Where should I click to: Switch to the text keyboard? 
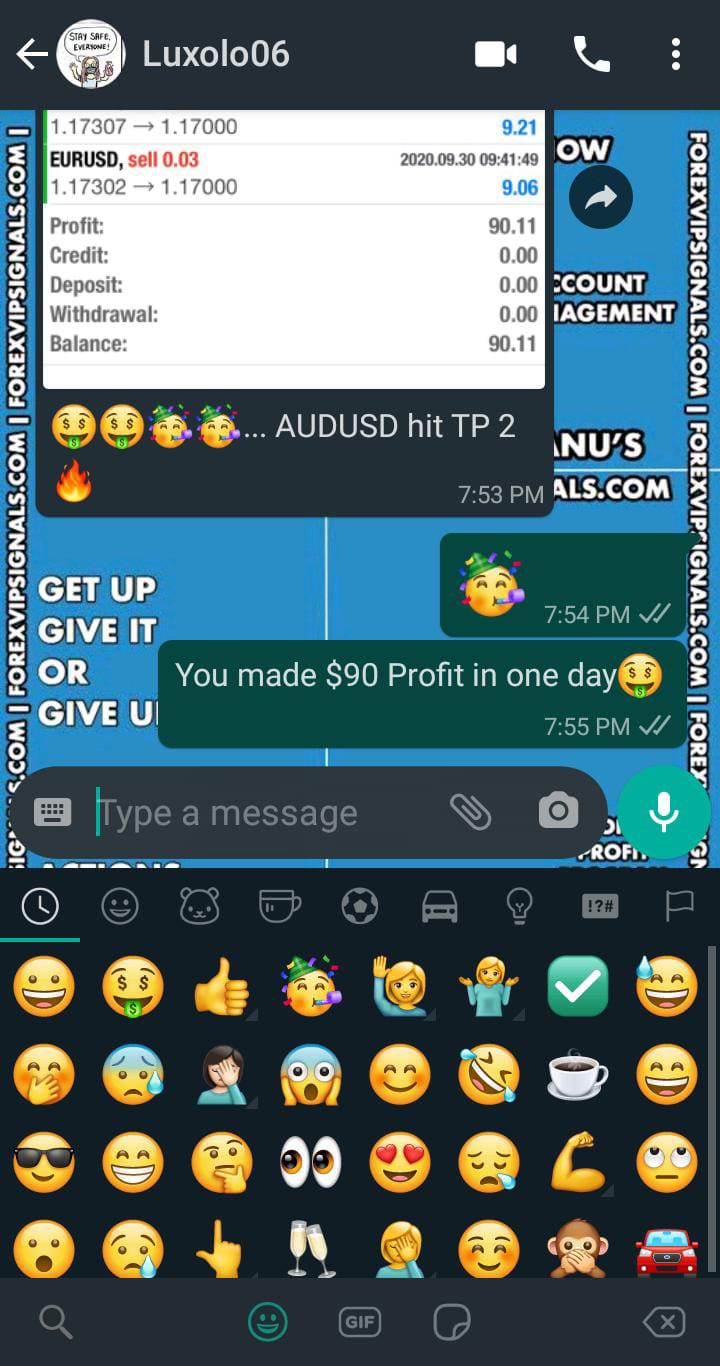pyautogui.click(x=52, y=812)
